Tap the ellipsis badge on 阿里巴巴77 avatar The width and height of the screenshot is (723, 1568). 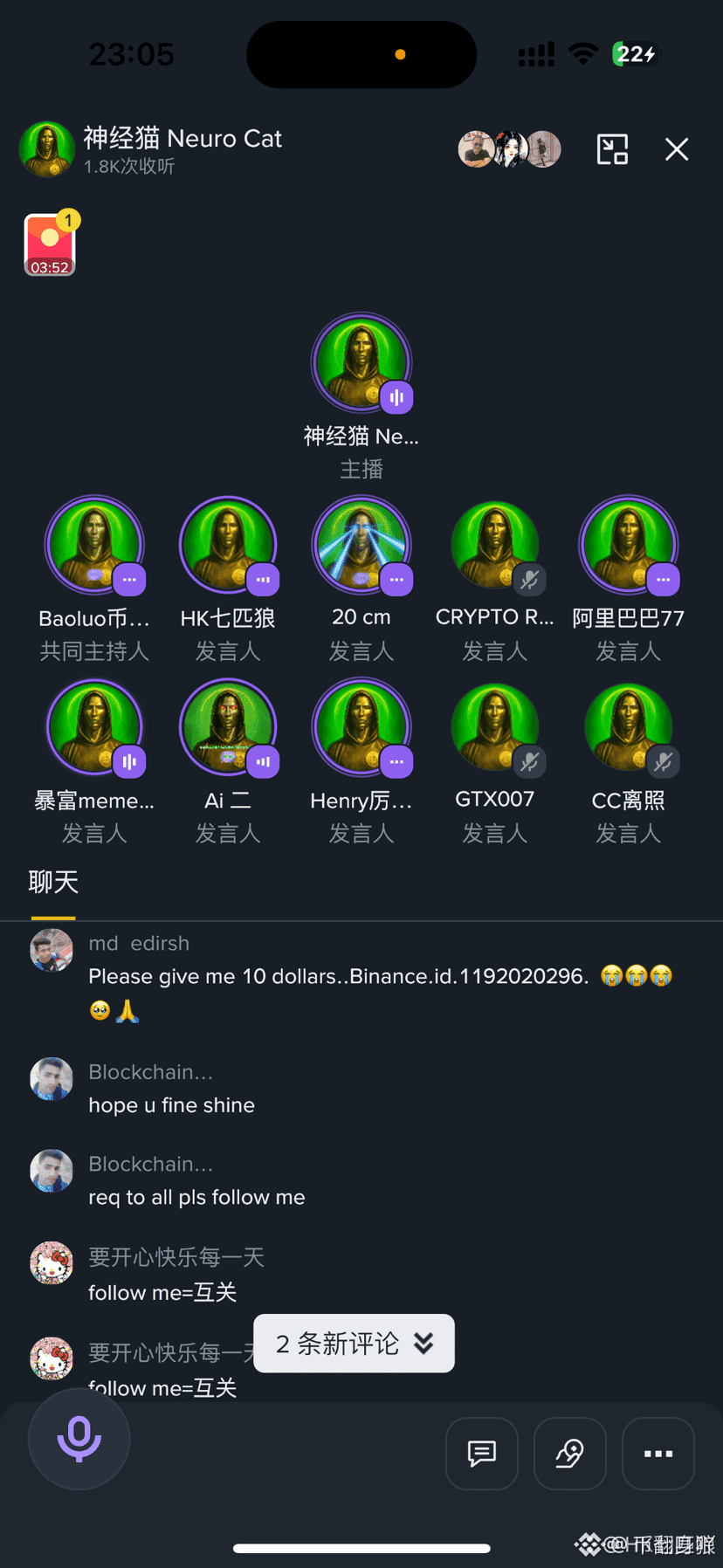(664, 579)
